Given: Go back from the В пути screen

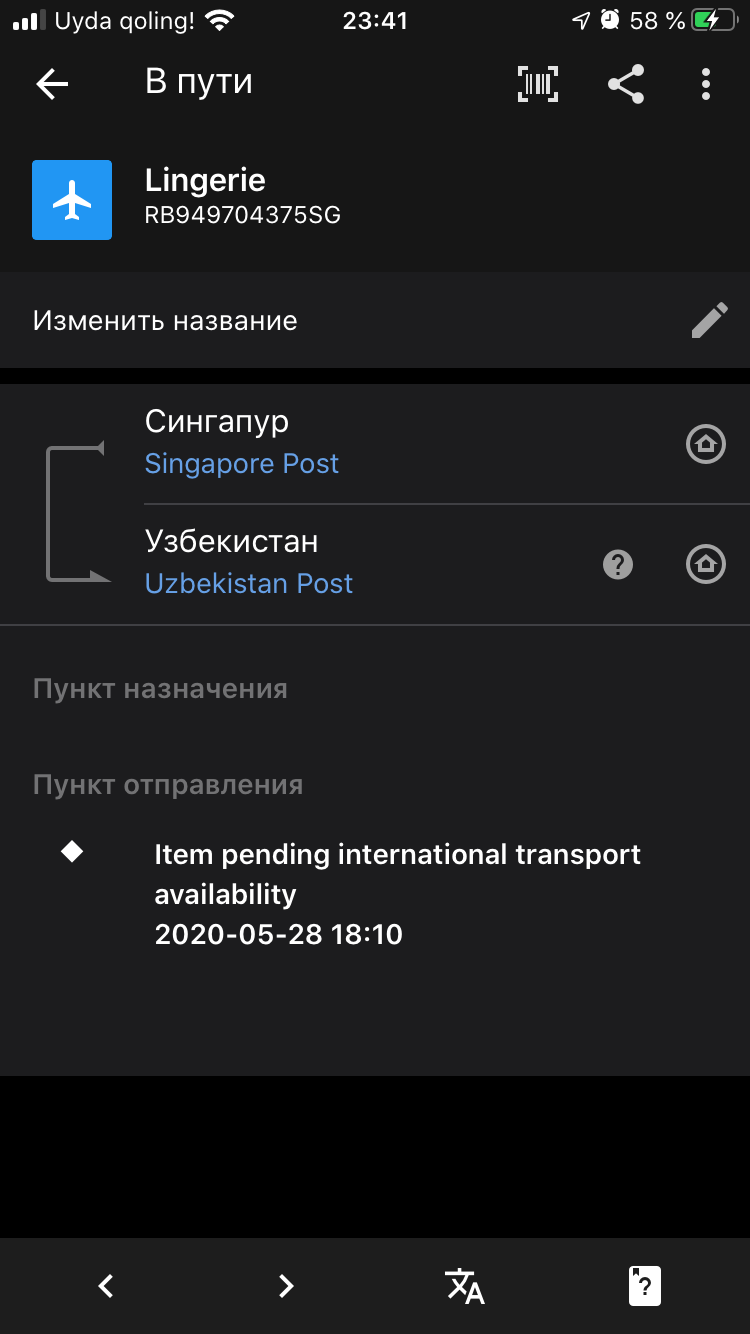Looking at the screenshot, I should [52, 84].
